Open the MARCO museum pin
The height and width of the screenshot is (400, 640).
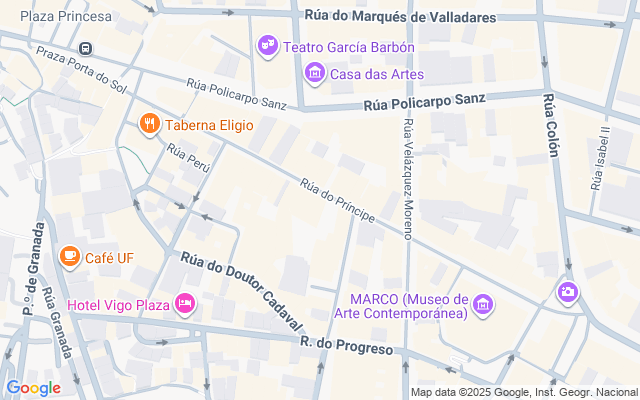pyautogui.click(x=483, y=304)
